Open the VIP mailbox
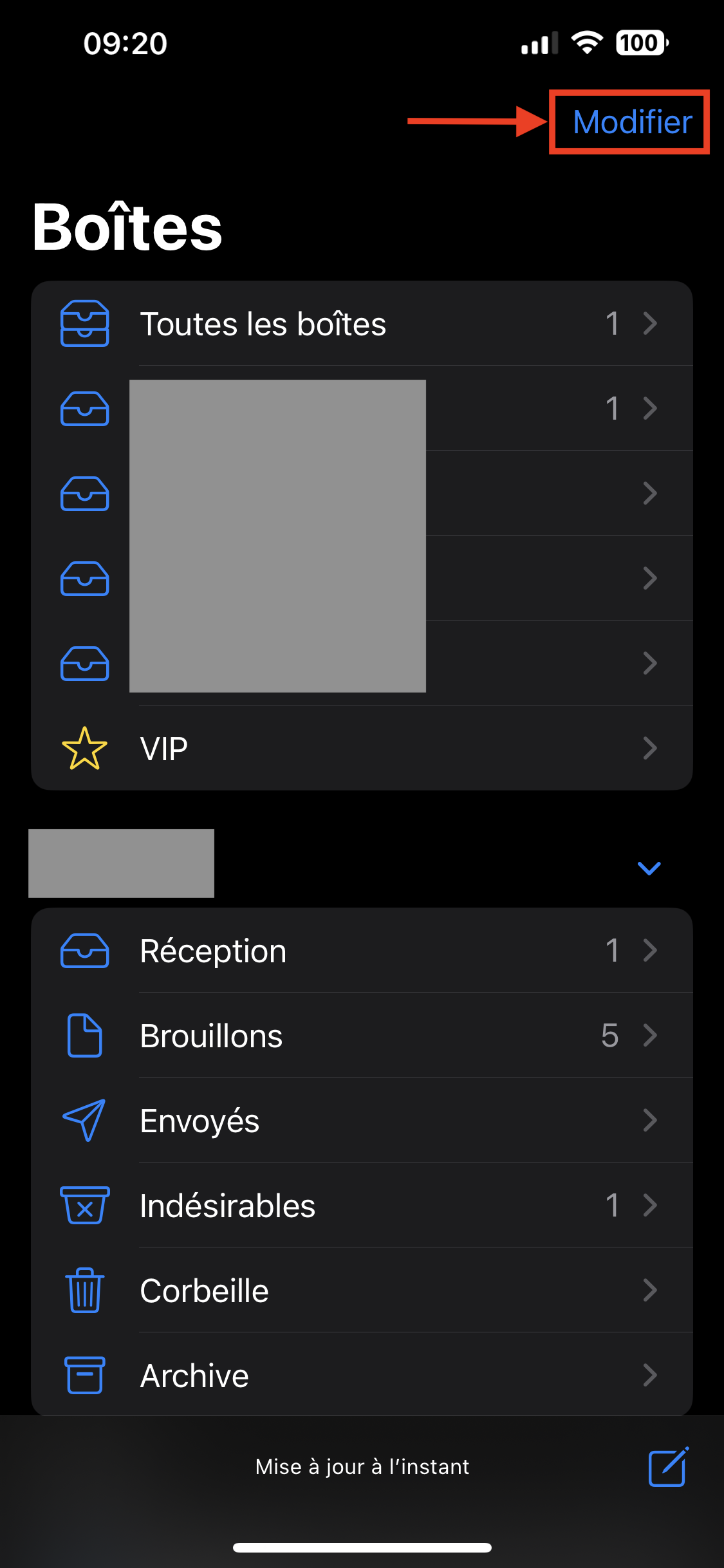Image resolution: width=724 pixels, height=1568 pixels. pos(362,749)
